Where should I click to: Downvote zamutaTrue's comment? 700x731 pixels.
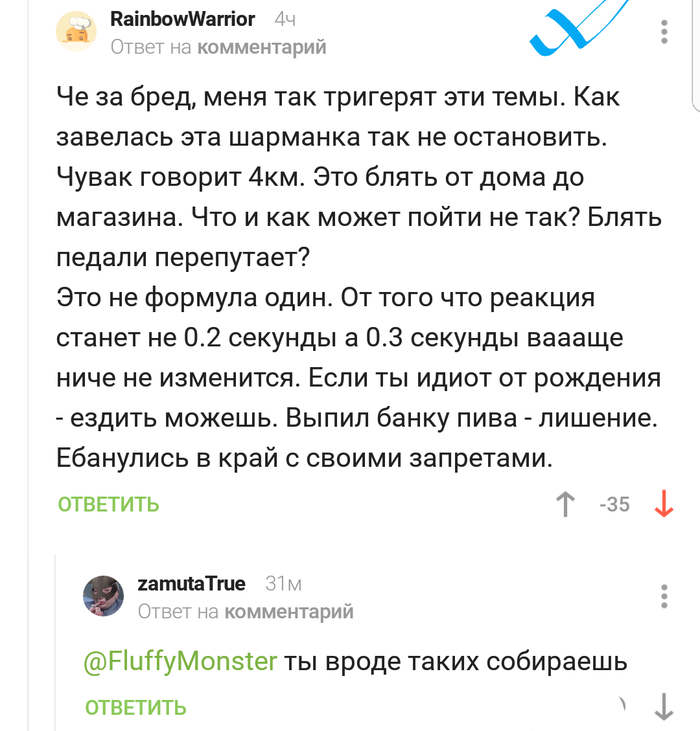(663, 707)
